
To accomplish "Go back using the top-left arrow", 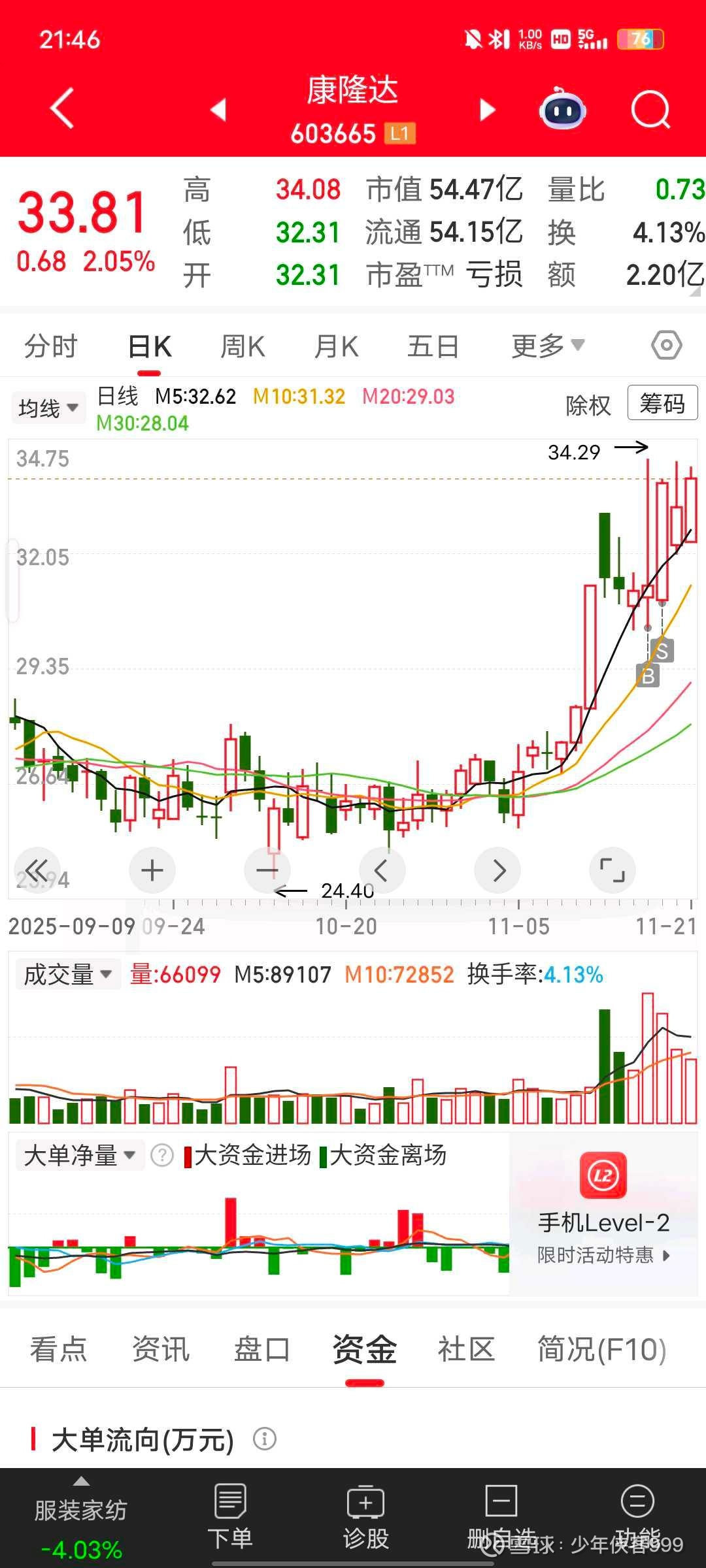I will click(62, 108).
